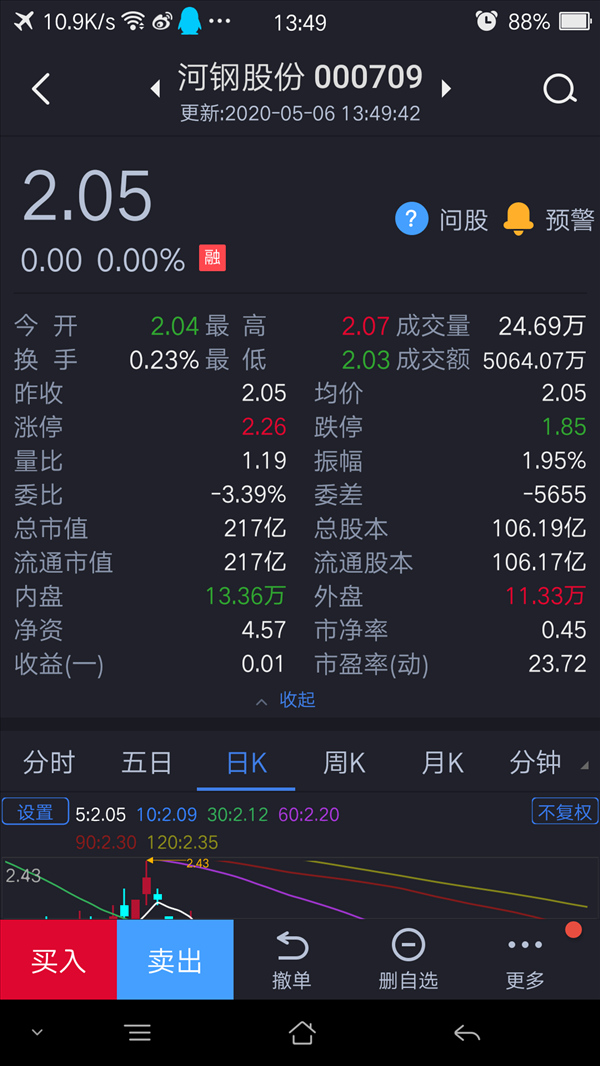Set a price alert via 预警
Screen dimensions: 600x1066
pos(549,220)
